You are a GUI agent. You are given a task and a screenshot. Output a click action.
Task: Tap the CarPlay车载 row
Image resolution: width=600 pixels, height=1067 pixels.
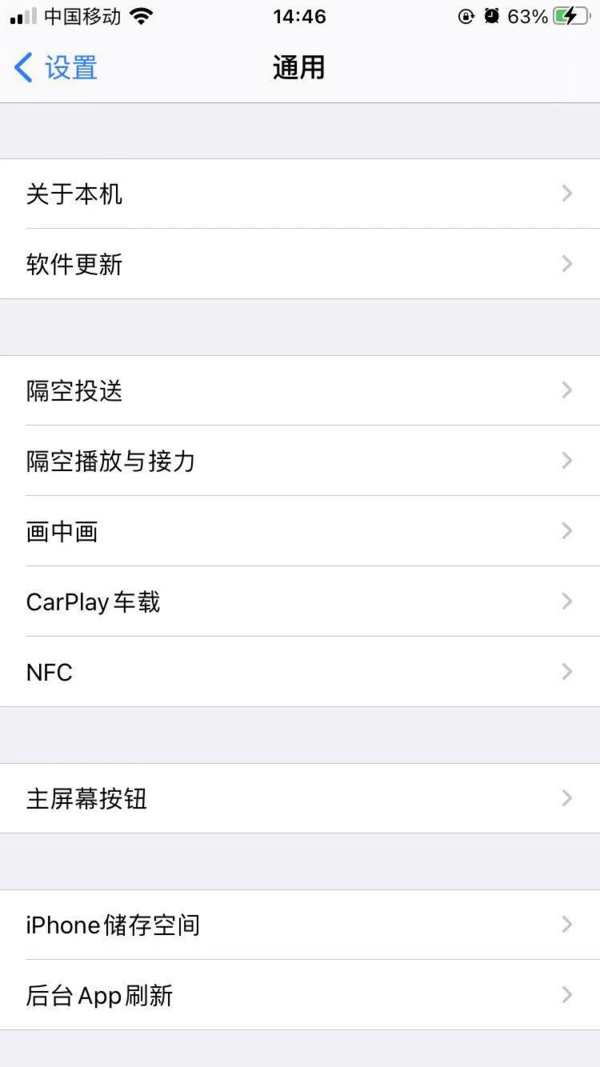(300, 602)
